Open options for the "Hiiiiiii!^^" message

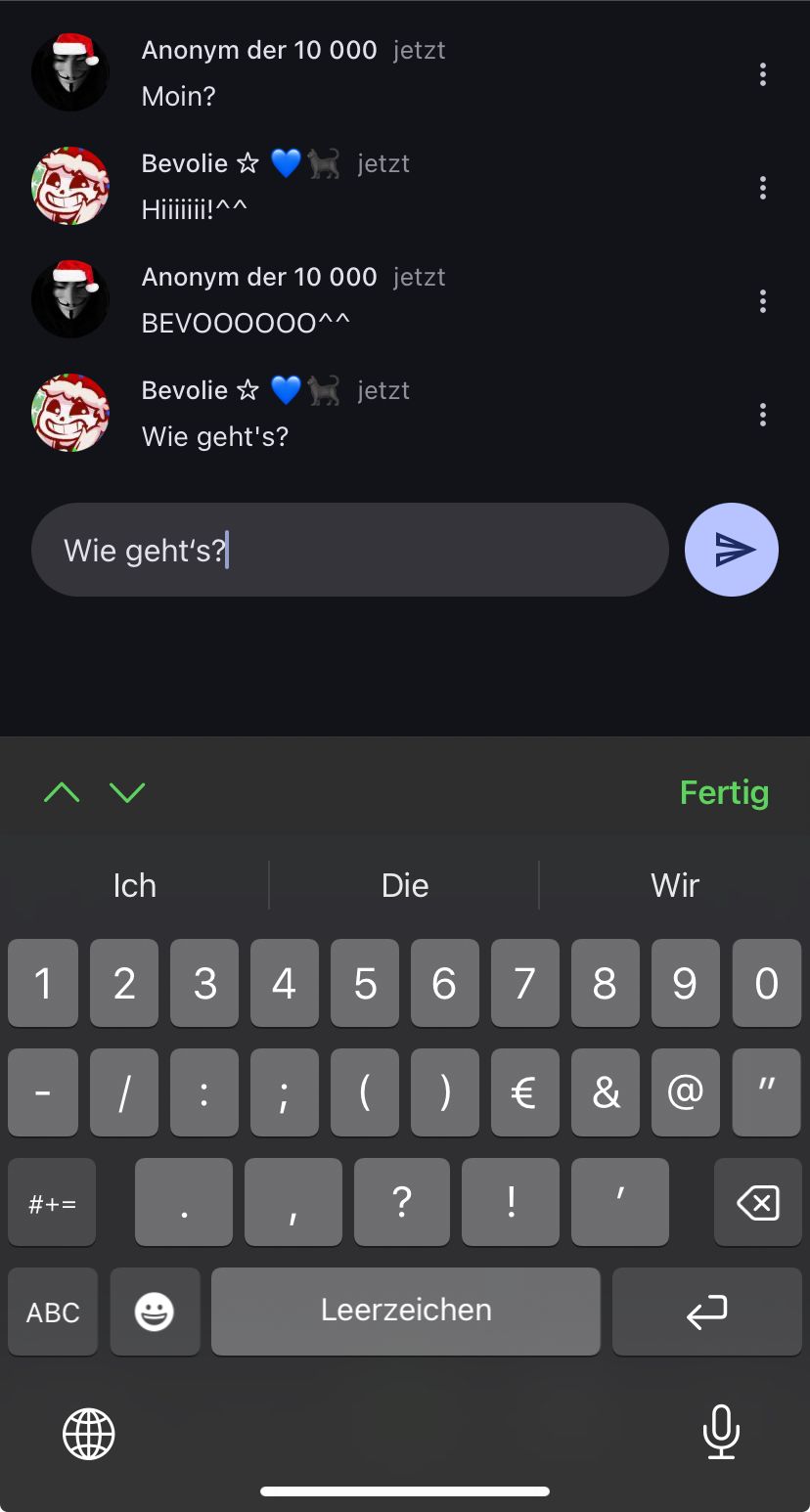click(763, 188)
